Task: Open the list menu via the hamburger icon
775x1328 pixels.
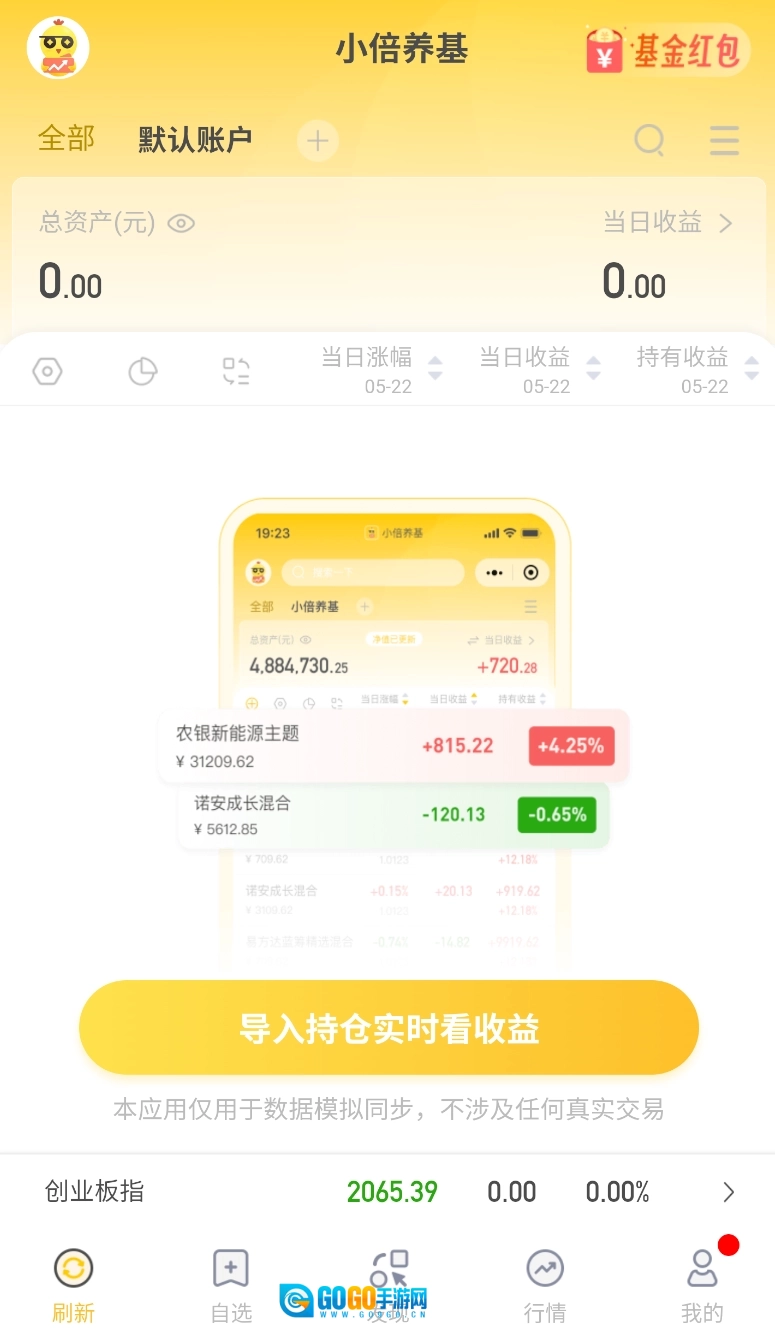Action: [724, 140]
